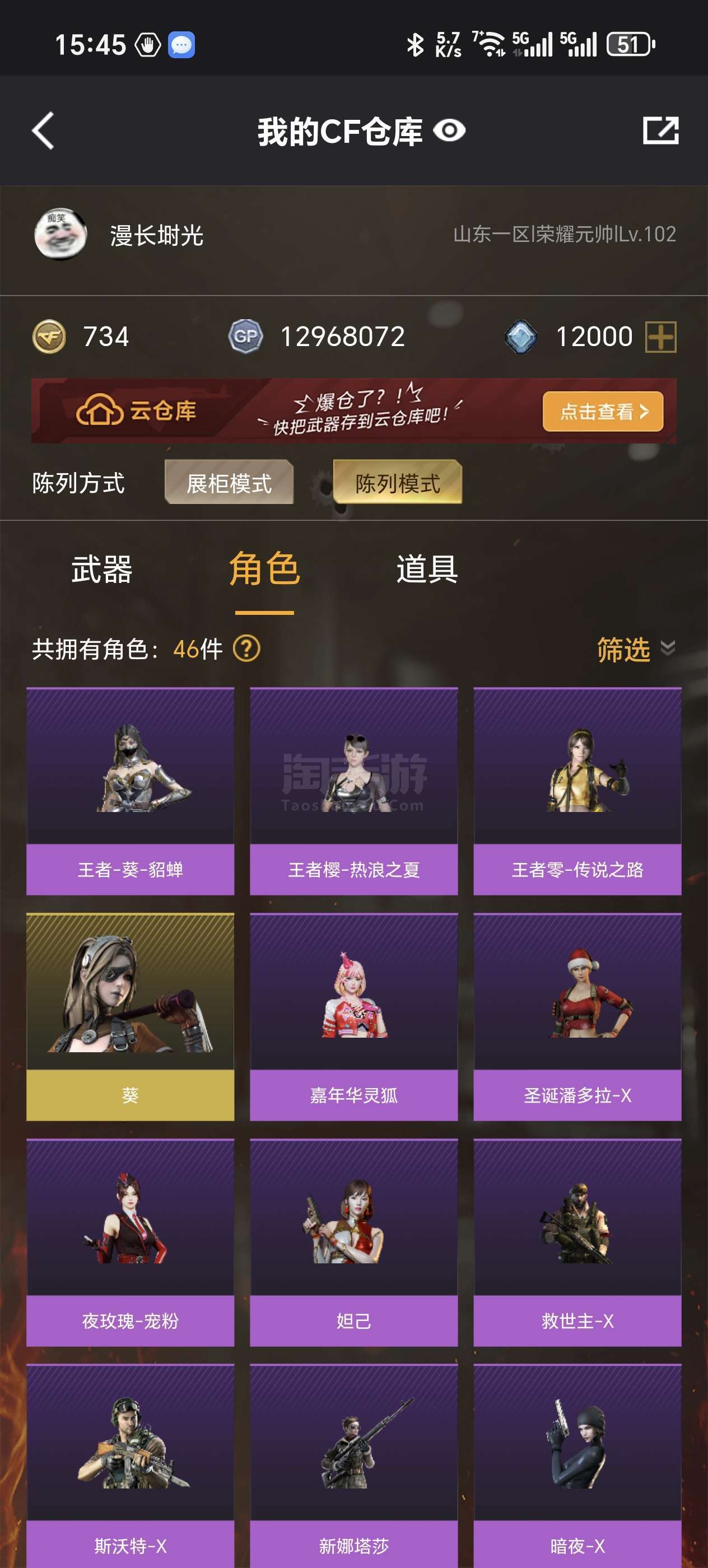The height and width of the screenshot is (1568, 708).
Task: Open character 嘉年华灵狐
Action: tap(353, 1016)
